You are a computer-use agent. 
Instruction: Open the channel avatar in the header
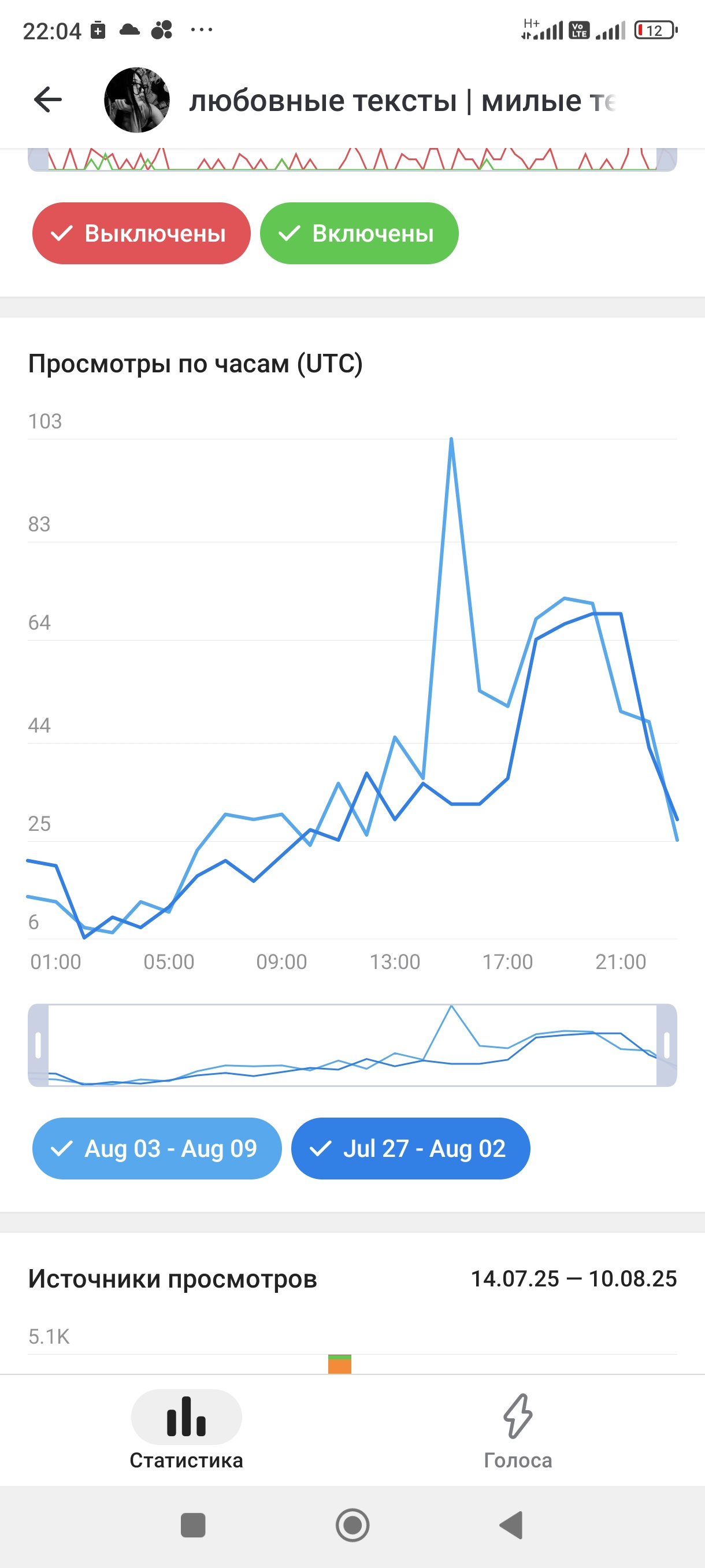tap(137, 100)
